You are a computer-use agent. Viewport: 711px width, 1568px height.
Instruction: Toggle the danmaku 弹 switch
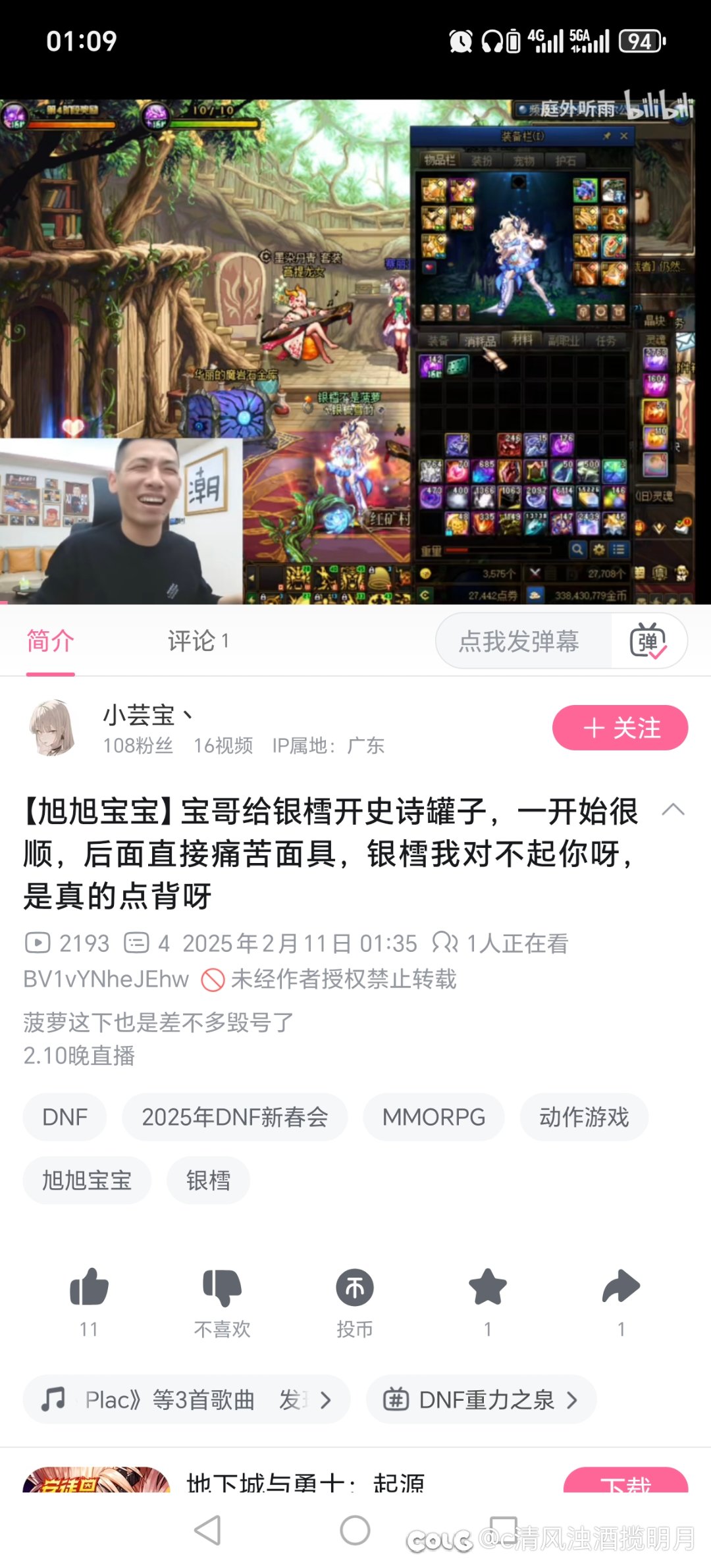(648, 641)
